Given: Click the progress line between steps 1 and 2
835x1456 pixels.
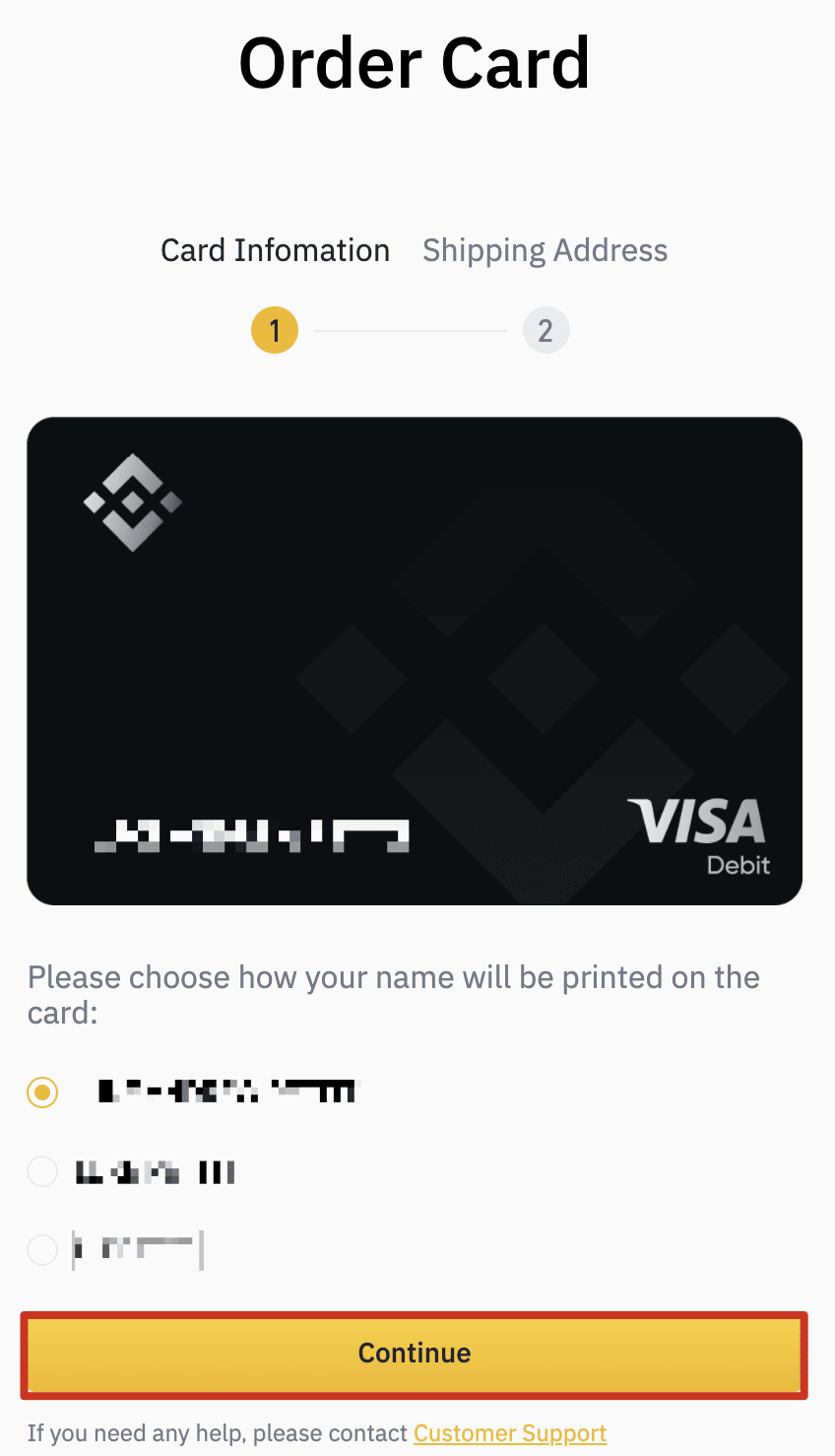Looking at the screenshot, I should tap(411, 330).
